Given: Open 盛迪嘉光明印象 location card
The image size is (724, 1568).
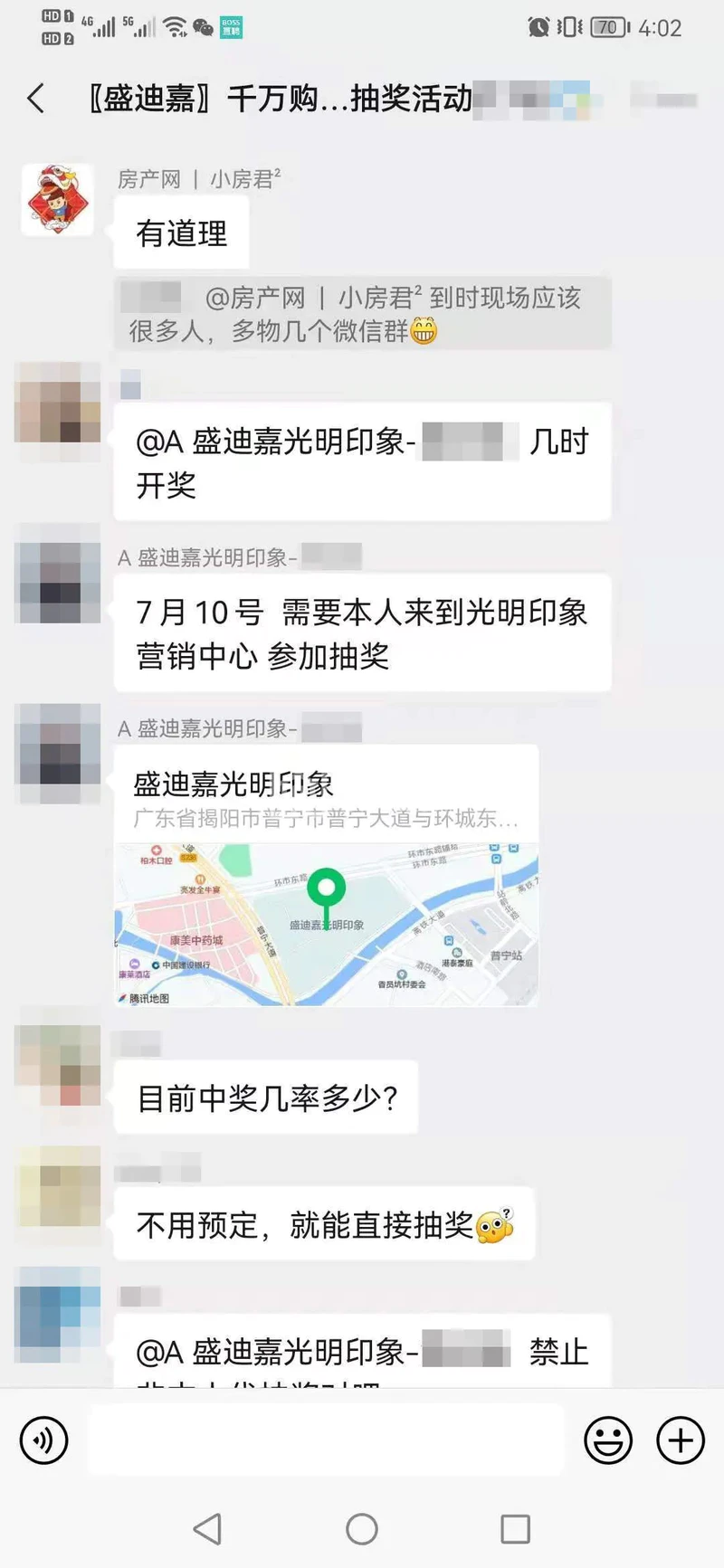Looking at the screenshot, I should click(x=326, y=876).
